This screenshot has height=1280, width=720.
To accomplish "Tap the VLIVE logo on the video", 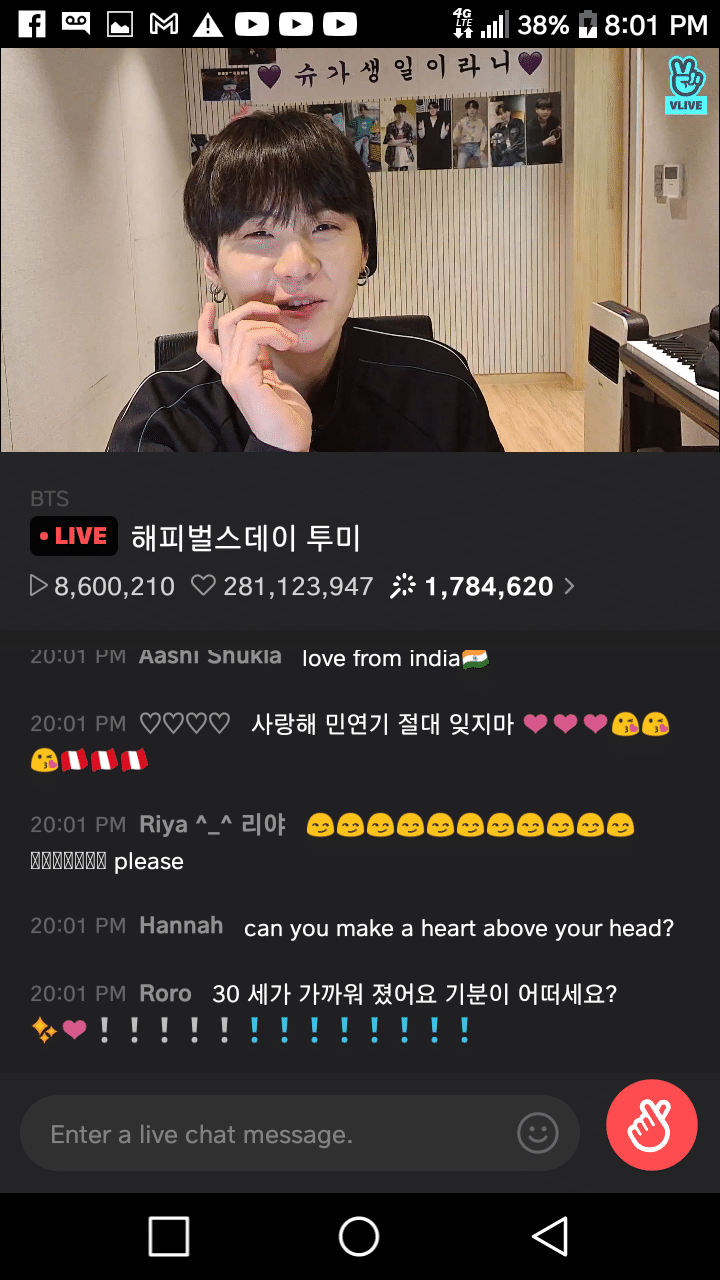I will pos(686,85).
